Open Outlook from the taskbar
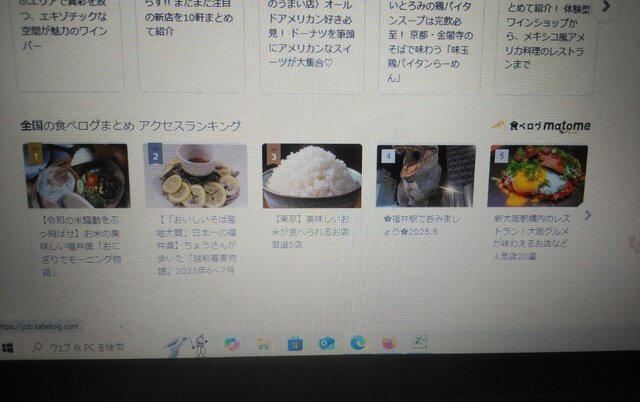The width and height of the screenshot is (640, 402). [326, 344]
